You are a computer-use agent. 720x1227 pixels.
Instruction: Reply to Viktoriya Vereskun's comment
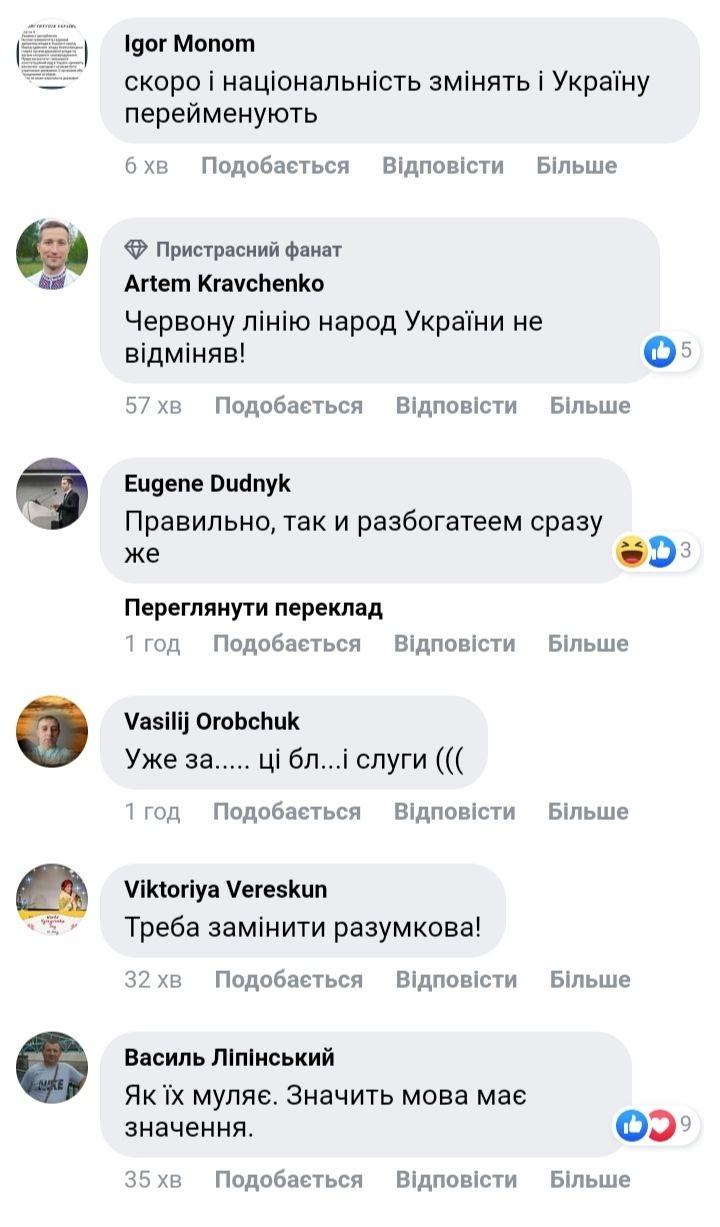[x=456, y=980]
